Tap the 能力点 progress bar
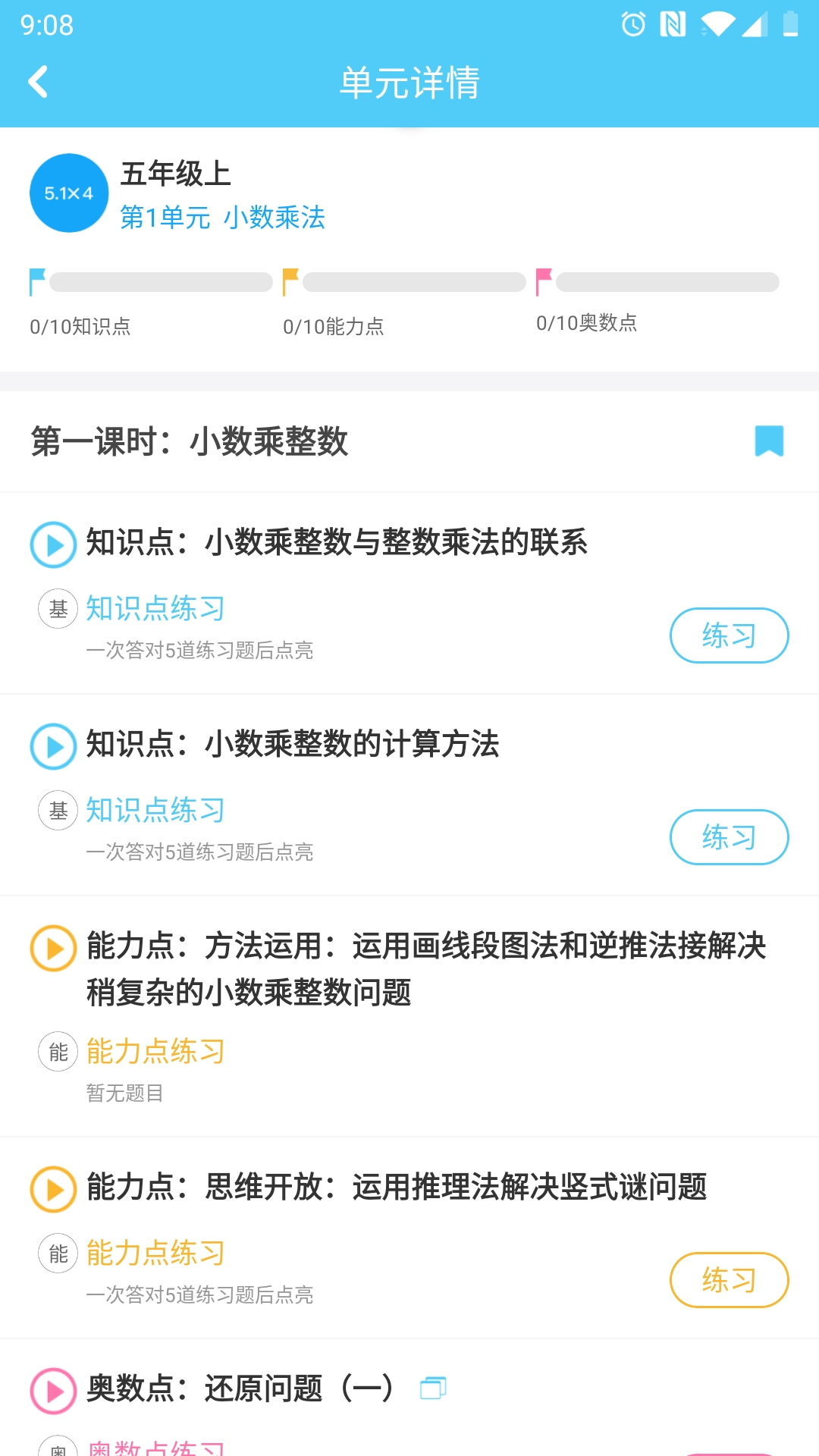819x1456 pixels. click(413, 283)
